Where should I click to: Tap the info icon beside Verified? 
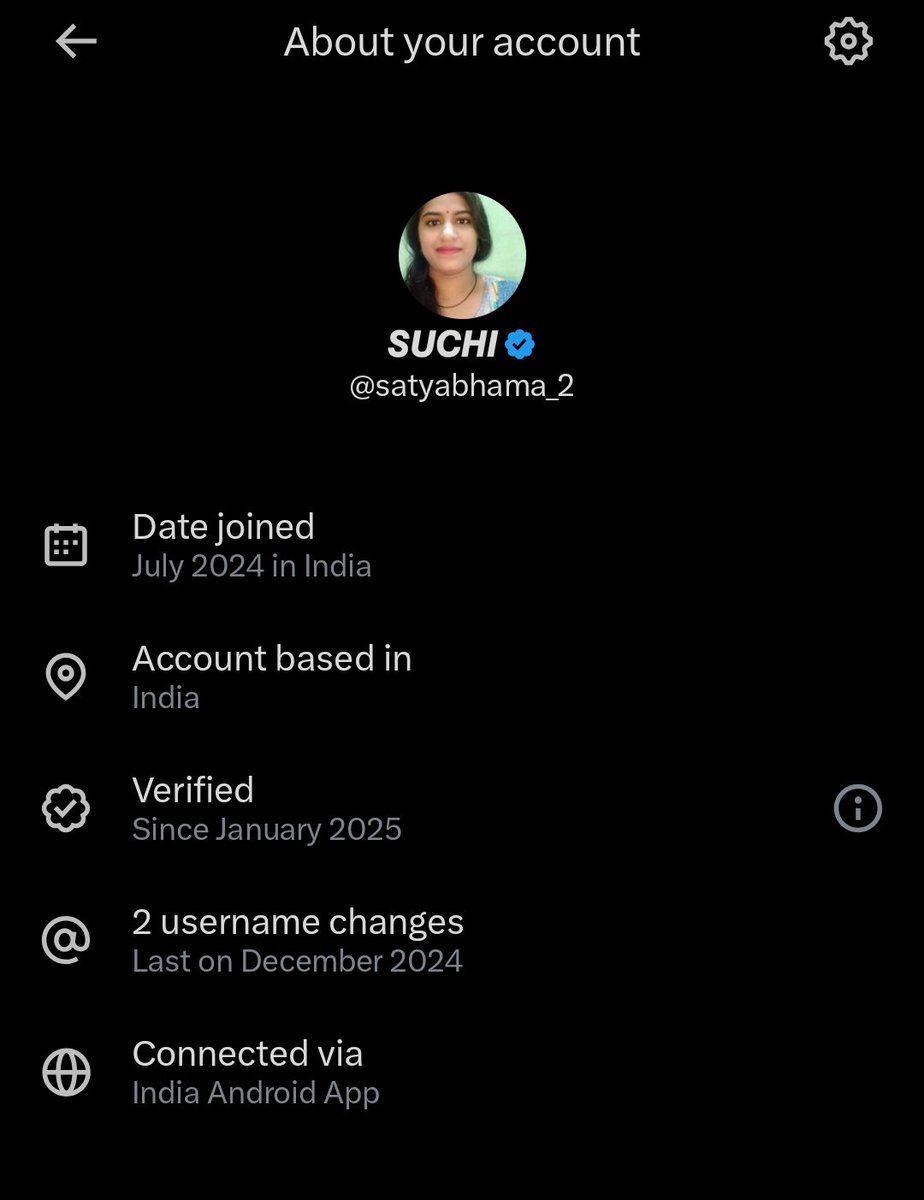857,808
